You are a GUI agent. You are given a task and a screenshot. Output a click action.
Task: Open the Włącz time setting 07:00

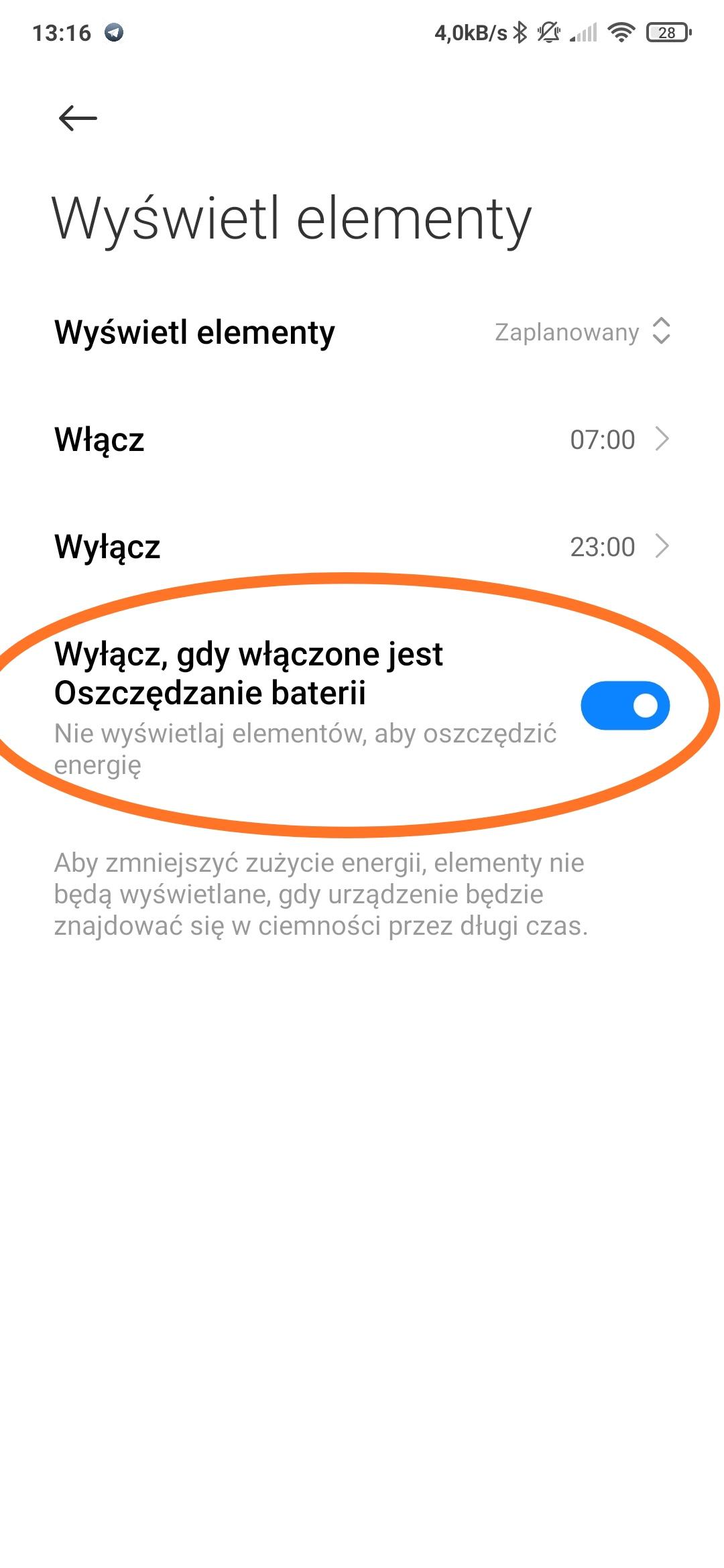tap(618, 440)
